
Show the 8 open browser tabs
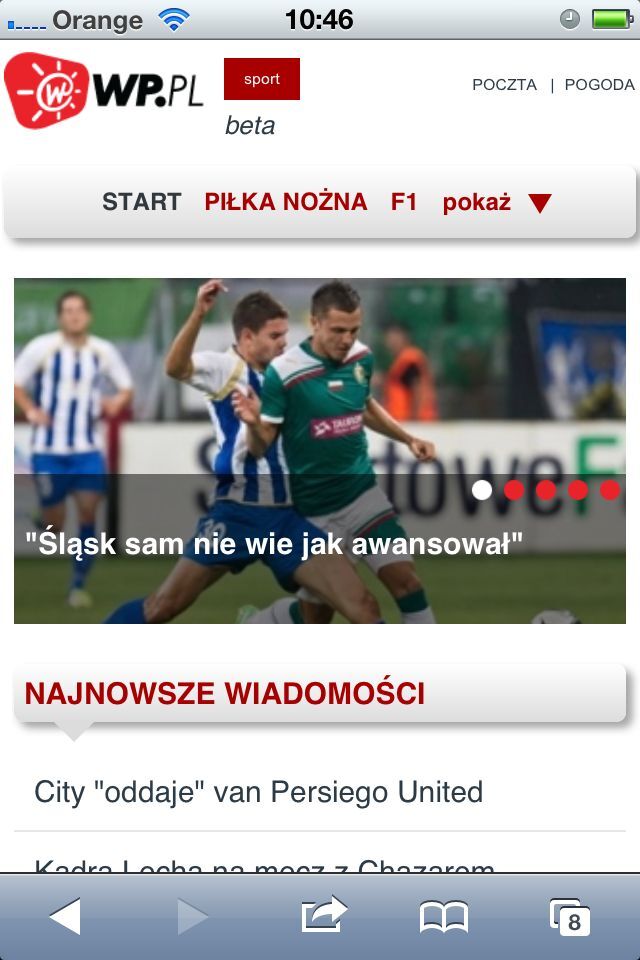[x=570, y=916]
